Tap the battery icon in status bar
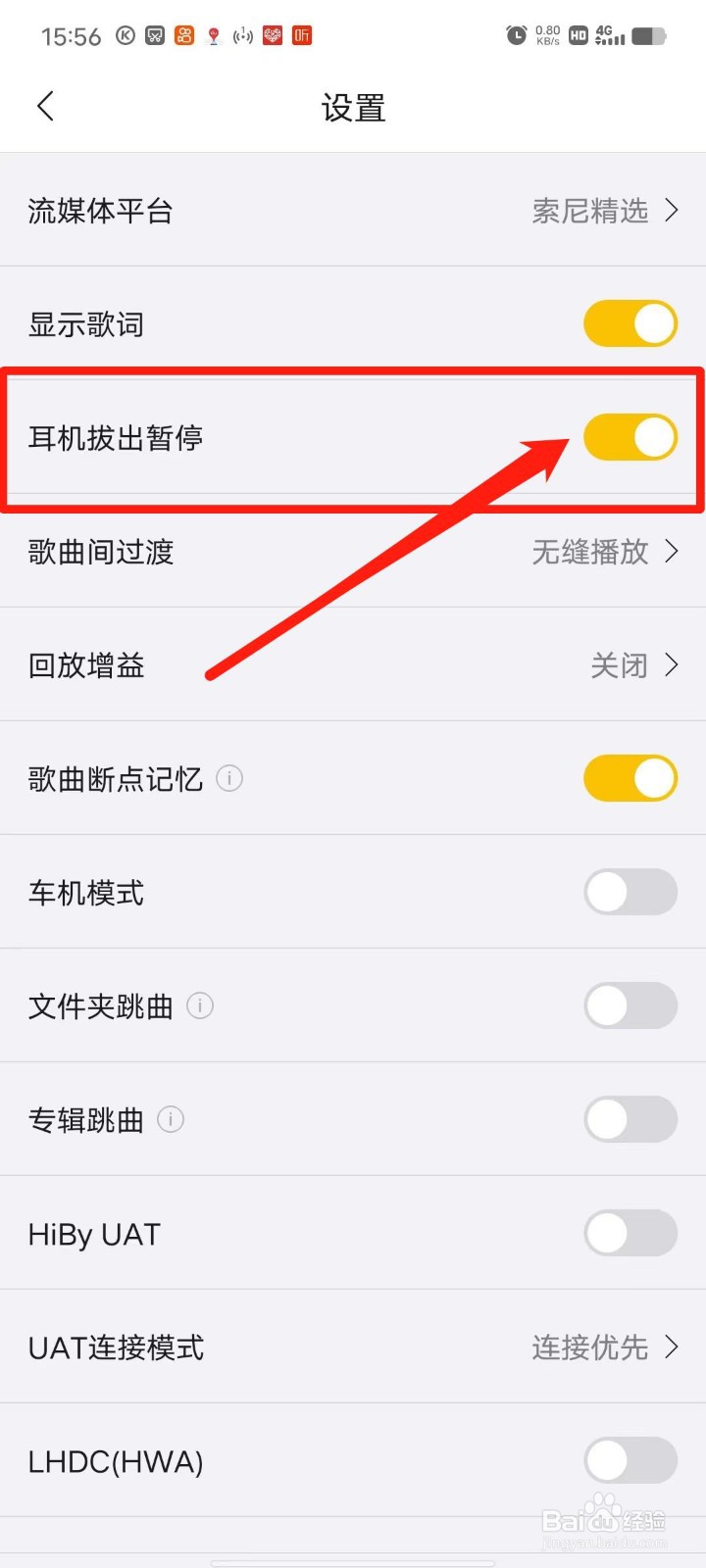Image resolution: width=706 pixels, height=1568 pixels. pos(650,35)
